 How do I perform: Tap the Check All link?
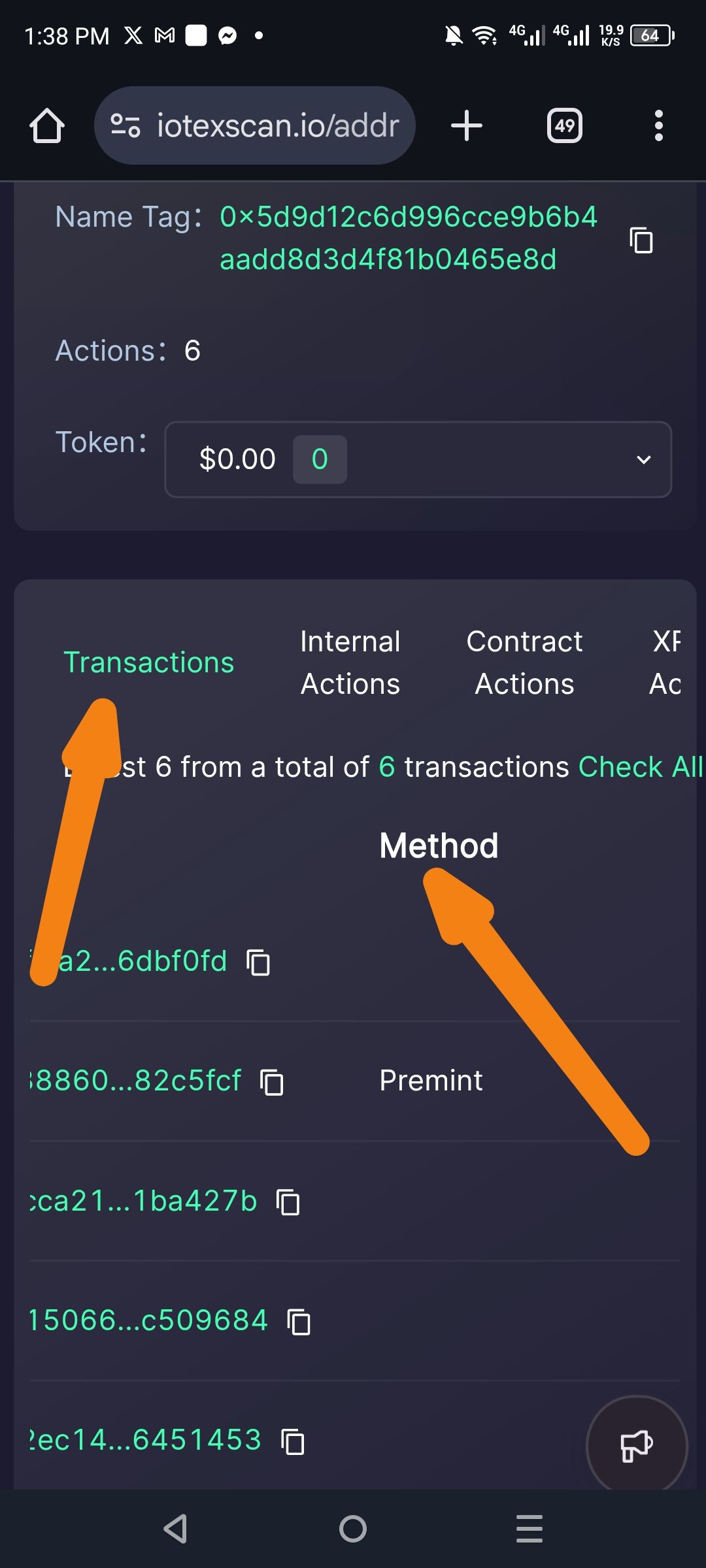click(x=641, y=767)
